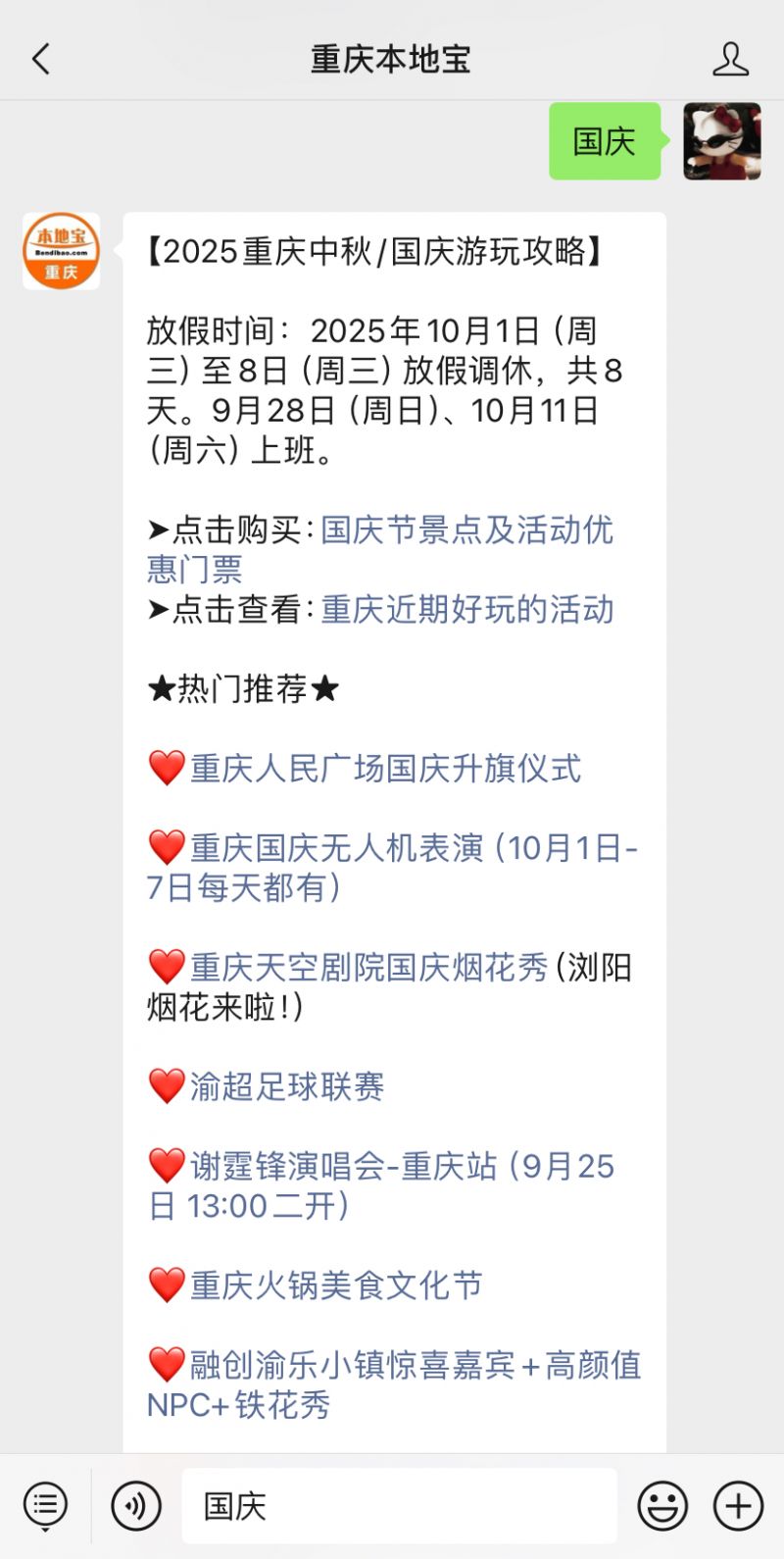Tap my own avatar beside 国庆 message
Viewport: 784px width, 1559px height.
click(721, 141)
